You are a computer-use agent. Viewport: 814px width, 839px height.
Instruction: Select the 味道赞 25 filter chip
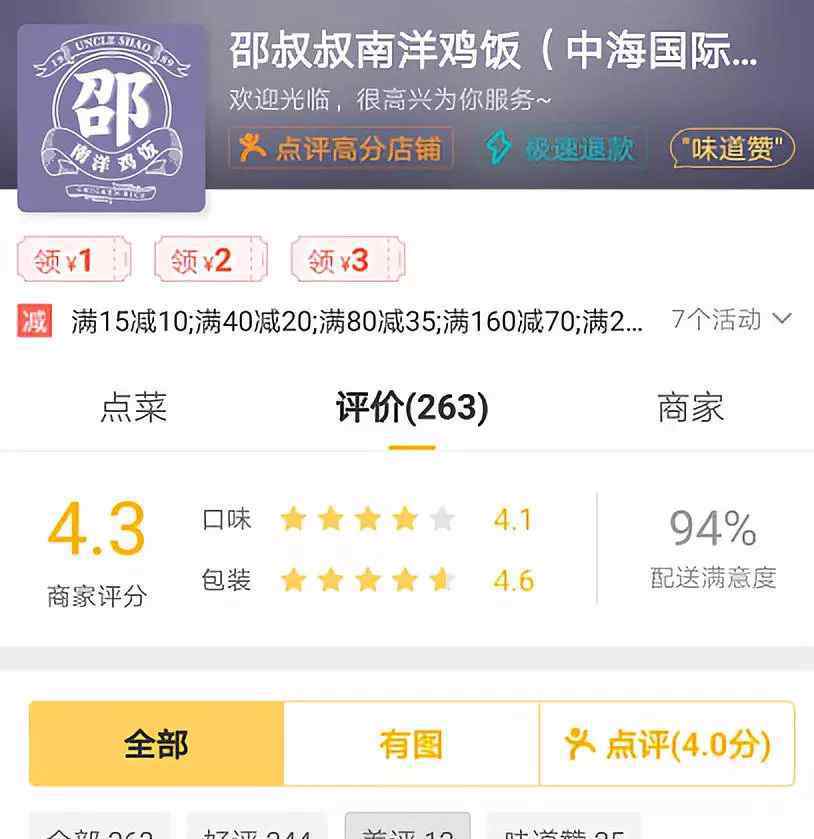point(563,828)
